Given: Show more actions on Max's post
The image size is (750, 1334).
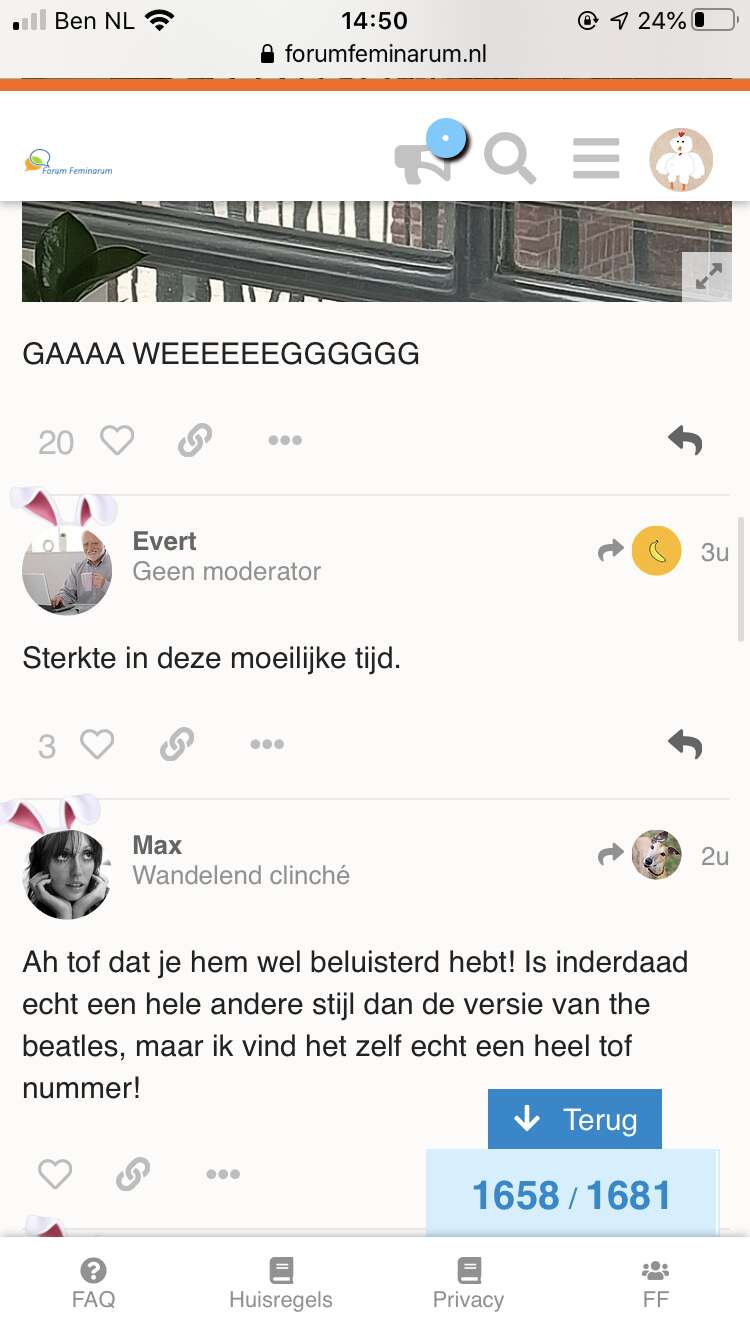Looking at the screenshot, I should point(223,1174).
